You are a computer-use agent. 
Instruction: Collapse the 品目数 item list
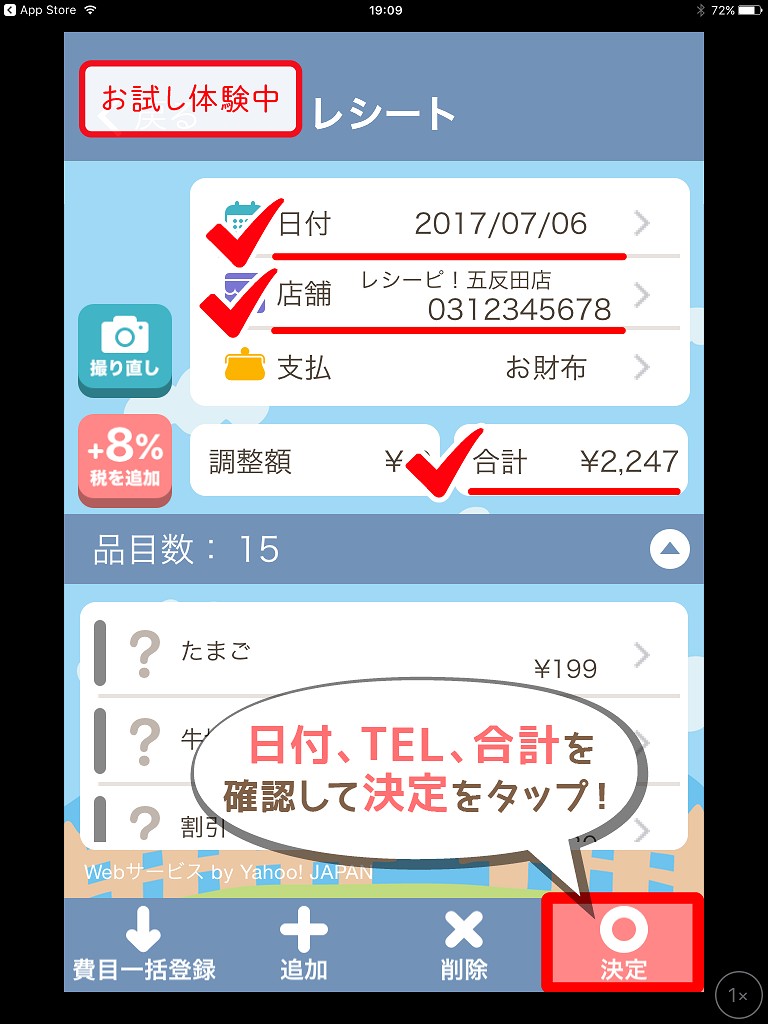pos(669,549)
